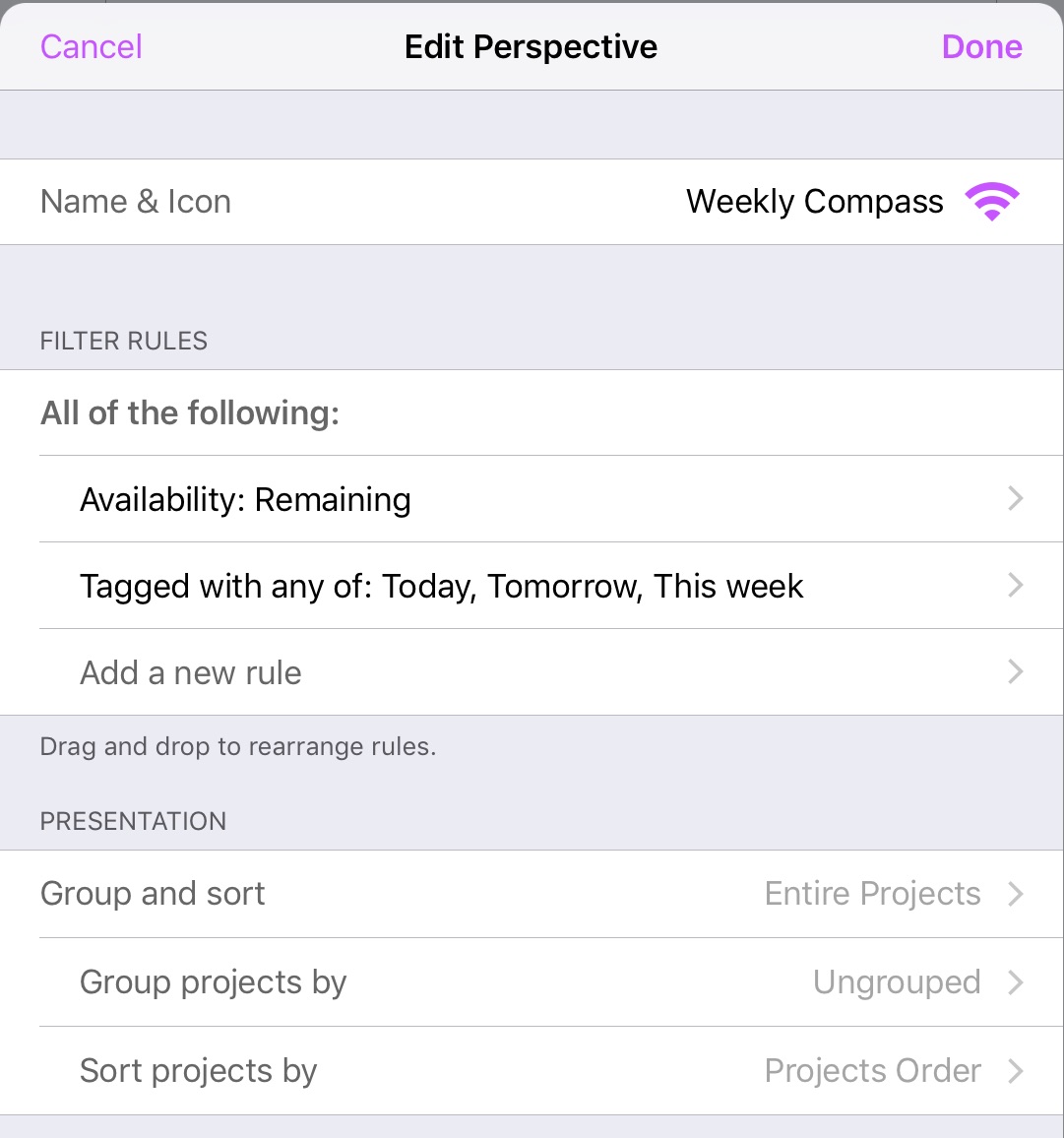The width and height of the screenshot is (1064, 1138).
Task: Click the Edit Perspective title
Action: (x=531, y=46)
